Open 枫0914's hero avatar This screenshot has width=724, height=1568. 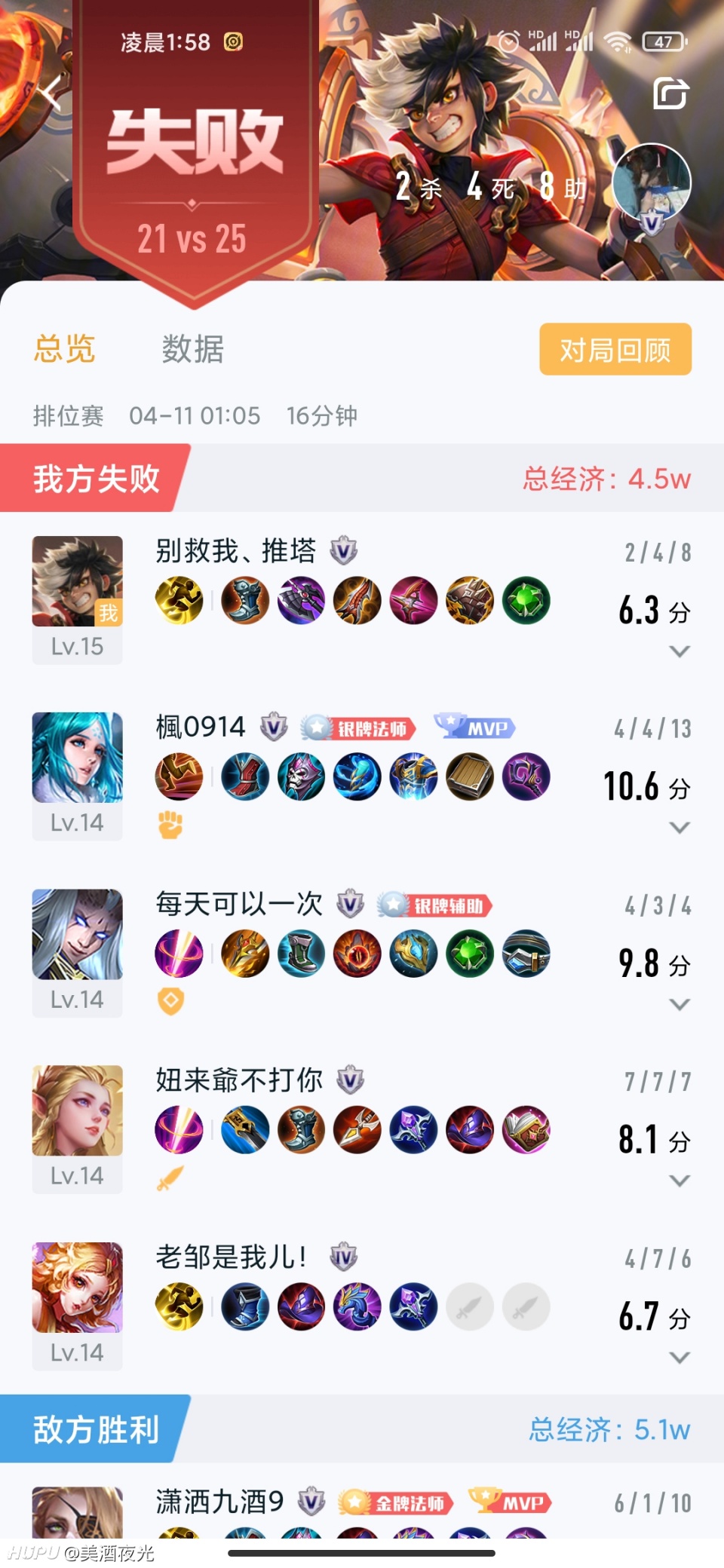pos(77,757)
